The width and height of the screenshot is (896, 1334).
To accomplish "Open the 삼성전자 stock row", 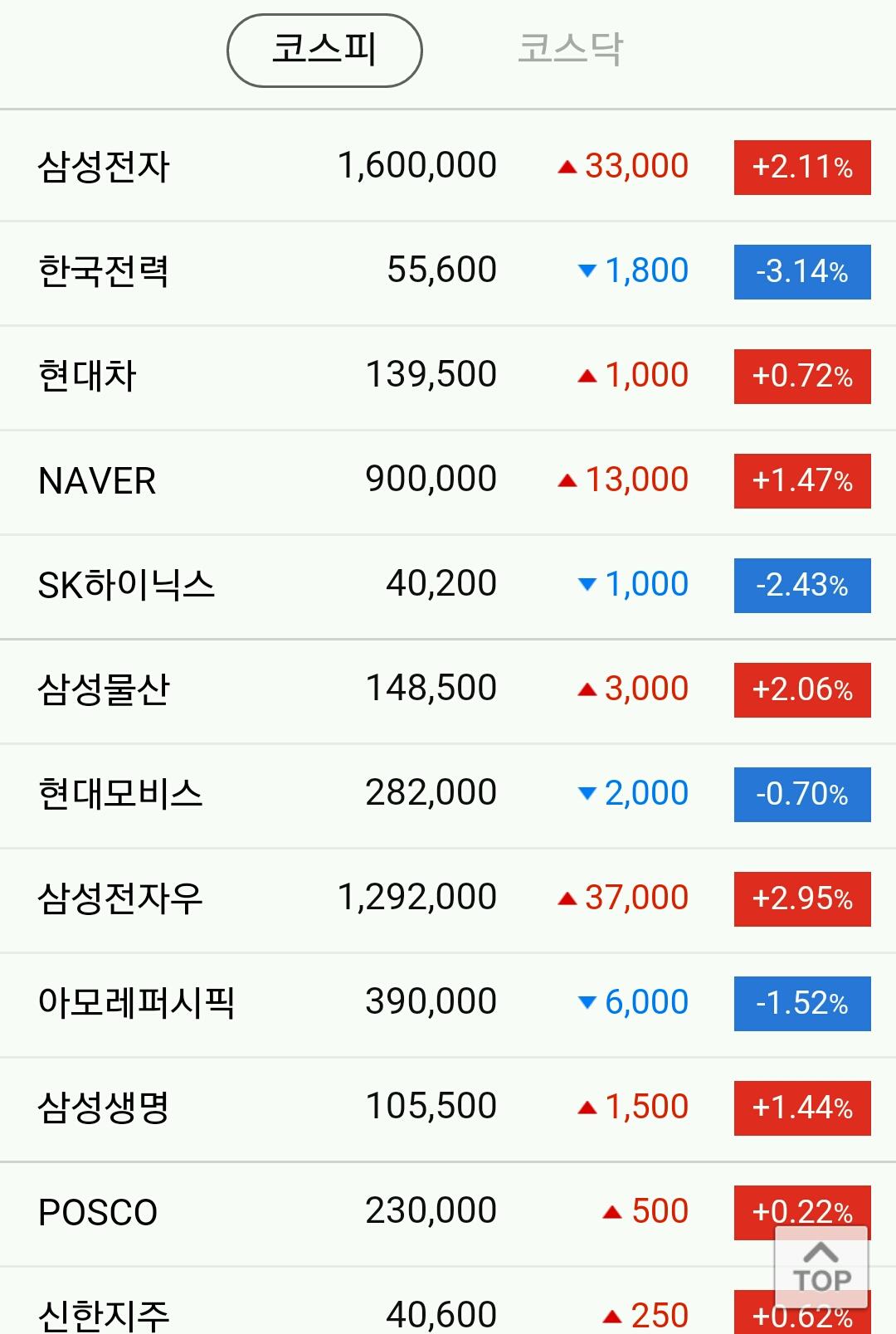I will coord(448,166).
